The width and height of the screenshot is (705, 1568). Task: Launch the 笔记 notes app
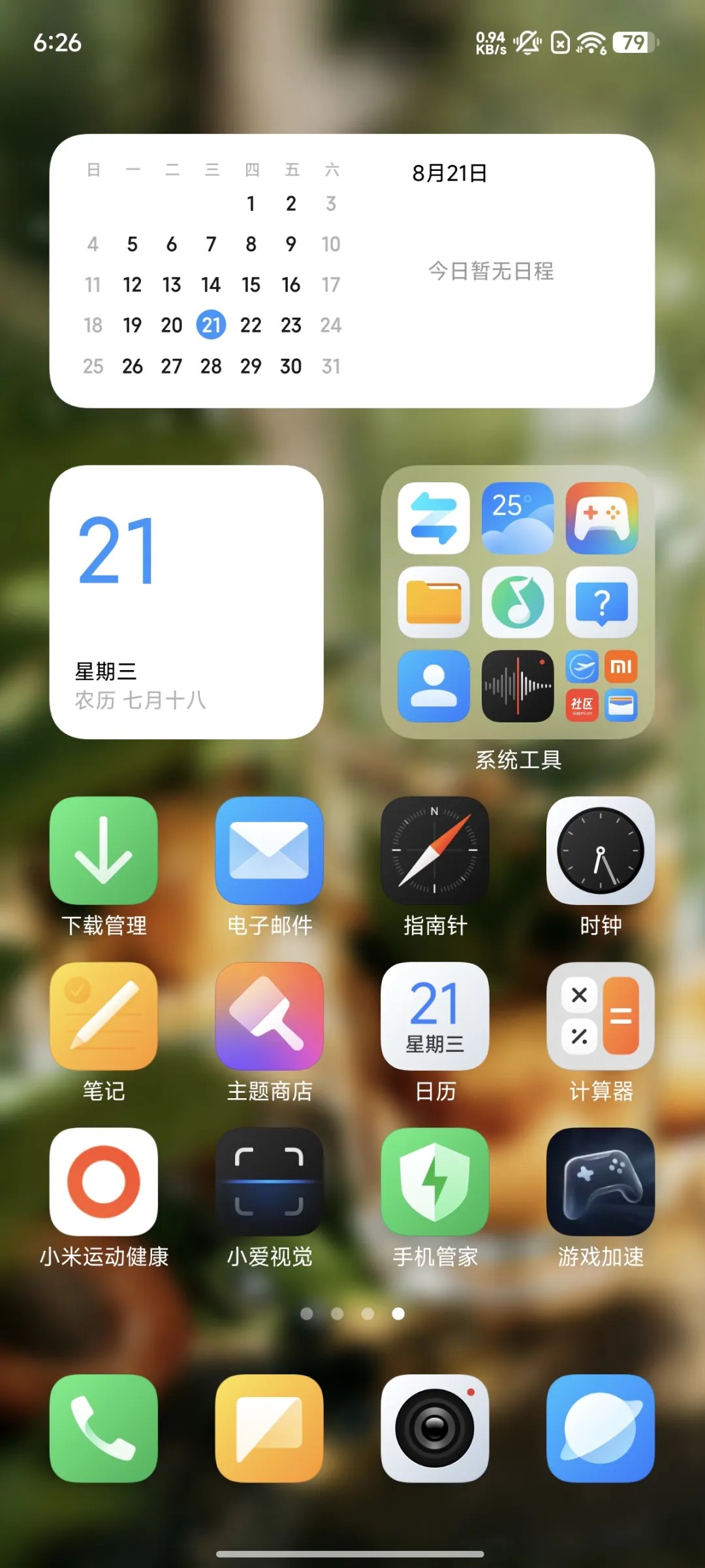click(x=104, y=1016)
